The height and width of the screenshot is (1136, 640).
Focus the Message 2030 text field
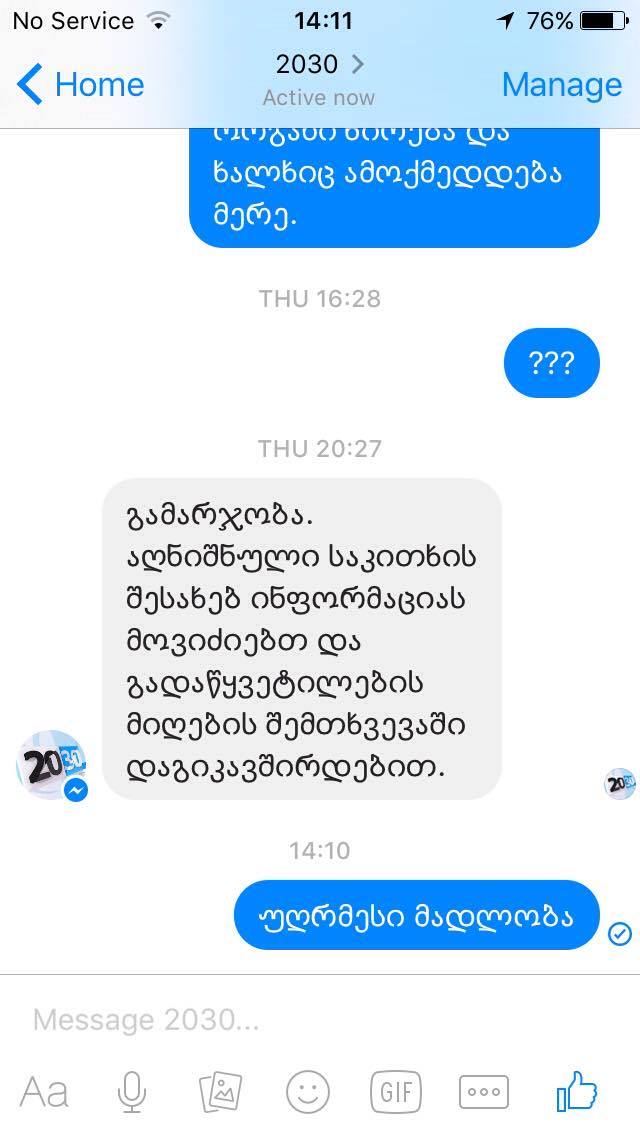(x=300, y=1020)
